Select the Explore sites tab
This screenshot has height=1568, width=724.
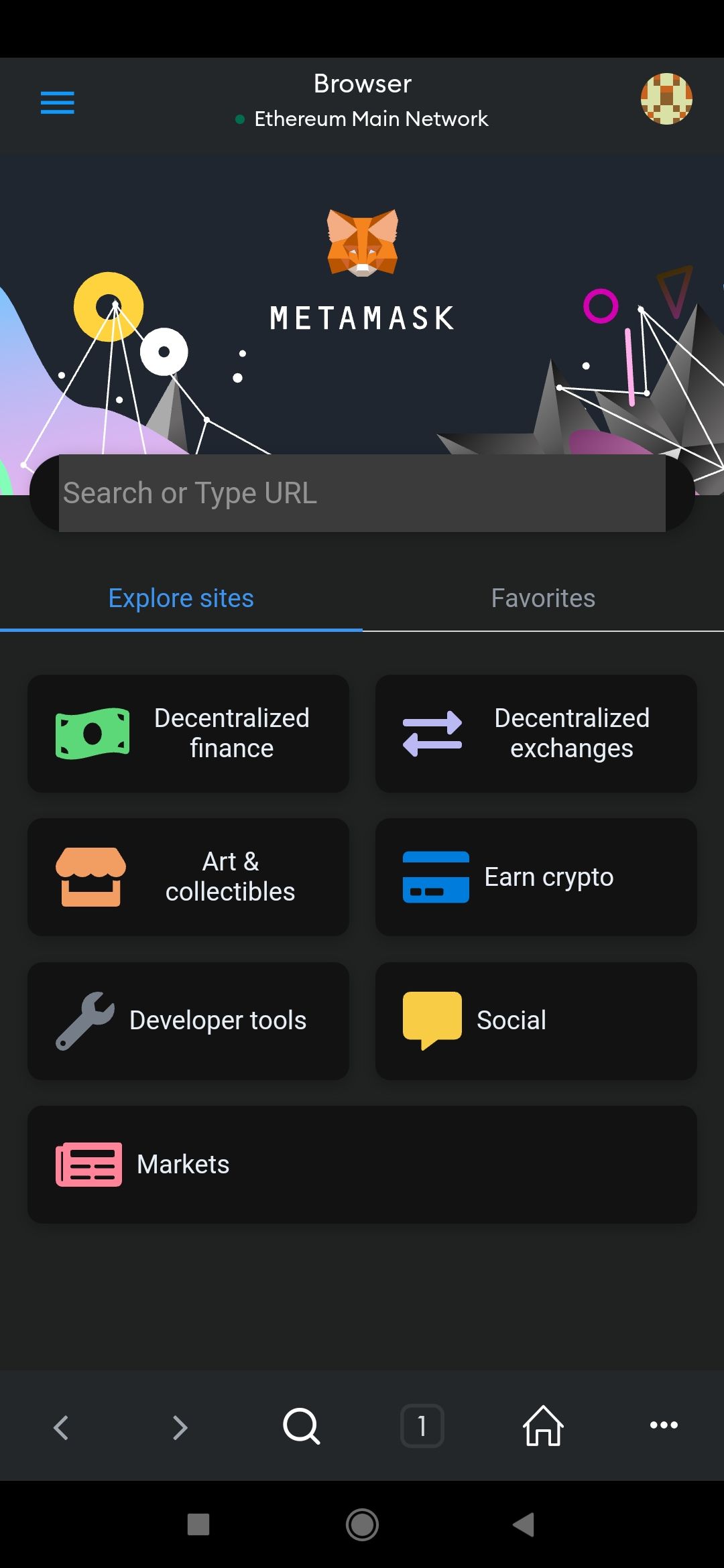point(180,598)
